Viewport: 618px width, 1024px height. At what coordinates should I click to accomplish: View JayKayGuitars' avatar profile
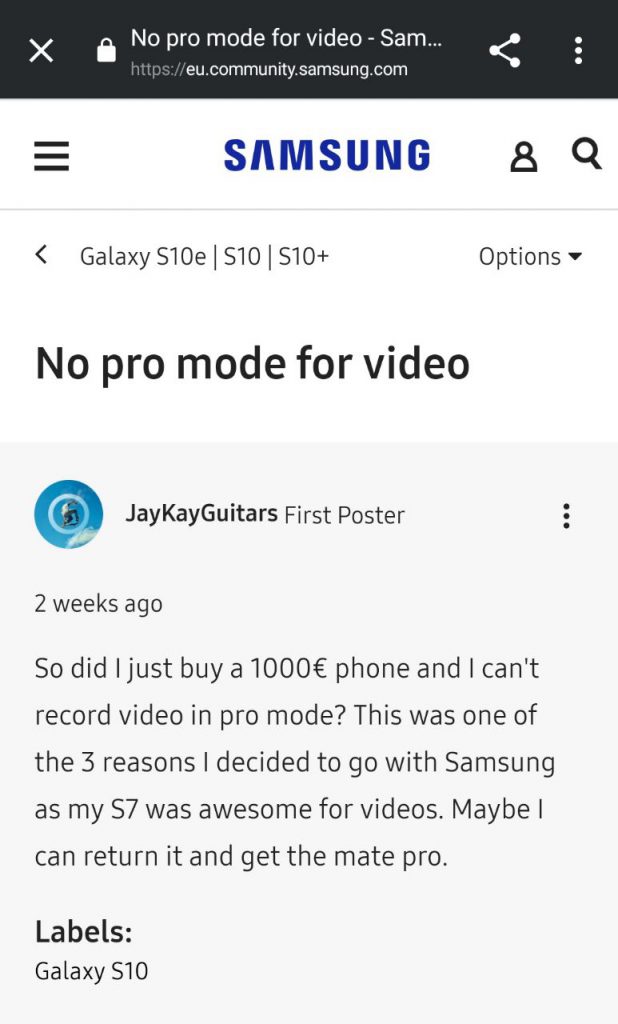pyautogui.click(x=68, y=514)
